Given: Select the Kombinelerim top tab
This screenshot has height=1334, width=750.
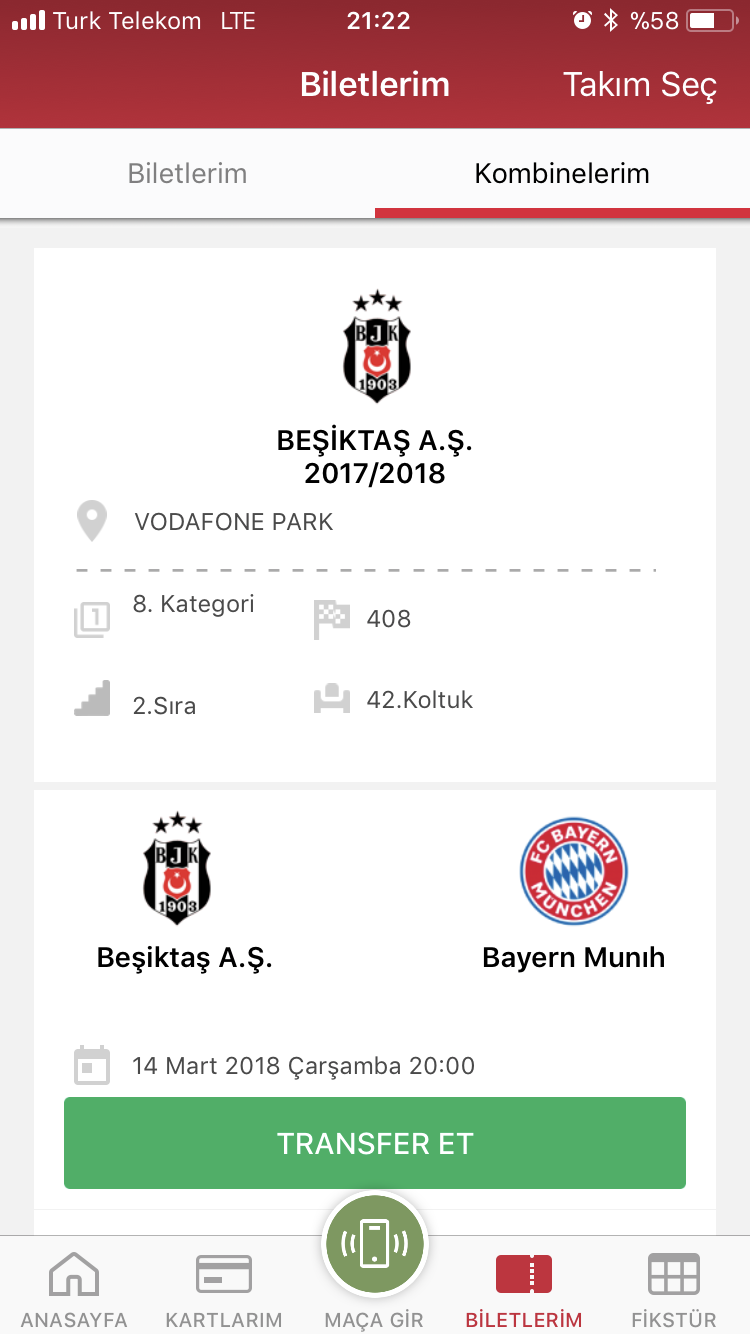Looking at the screenshot, I should pyautogui.click(x=562, y=173).
